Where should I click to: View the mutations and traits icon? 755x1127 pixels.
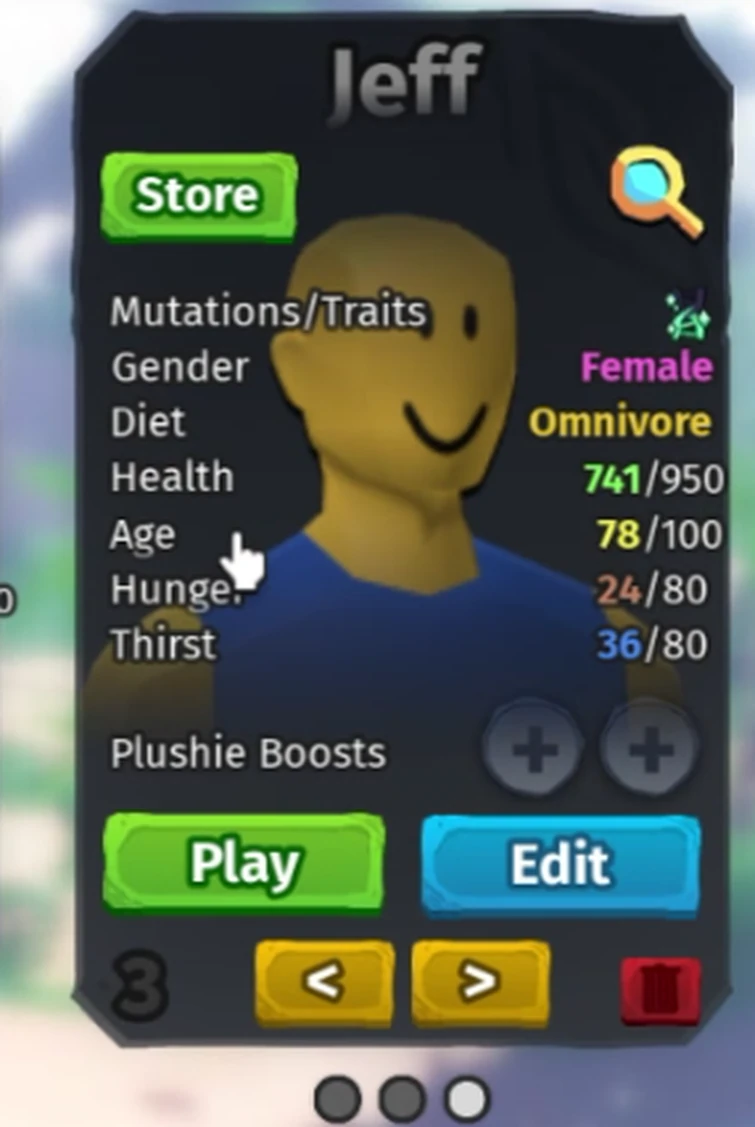[x=688, y=313]
